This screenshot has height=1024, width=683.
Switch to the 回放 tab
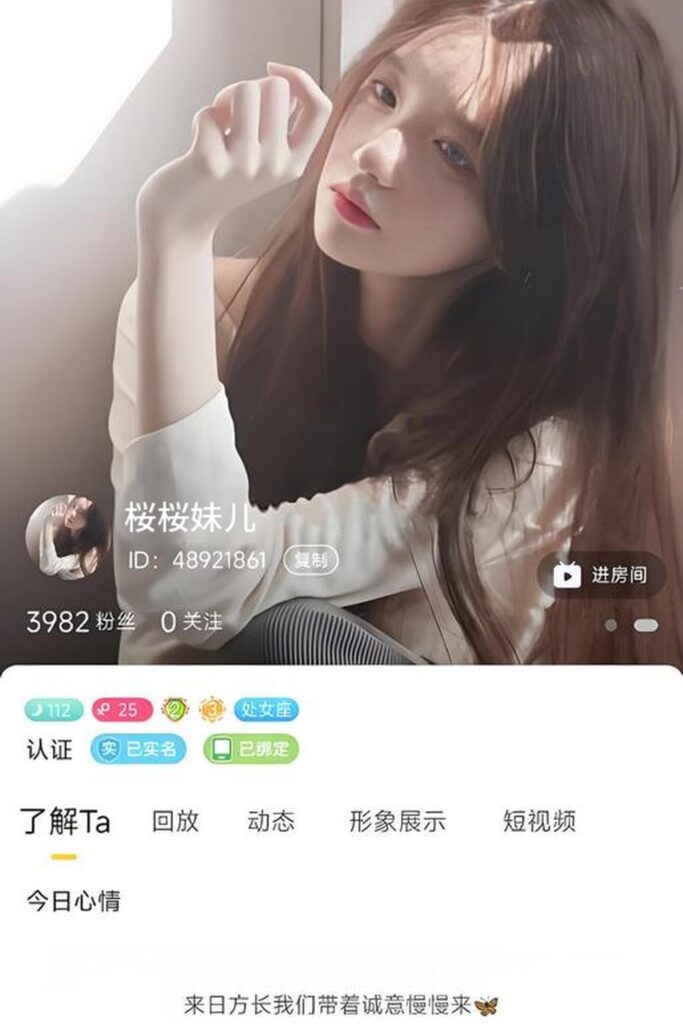(x=175, y=822)
